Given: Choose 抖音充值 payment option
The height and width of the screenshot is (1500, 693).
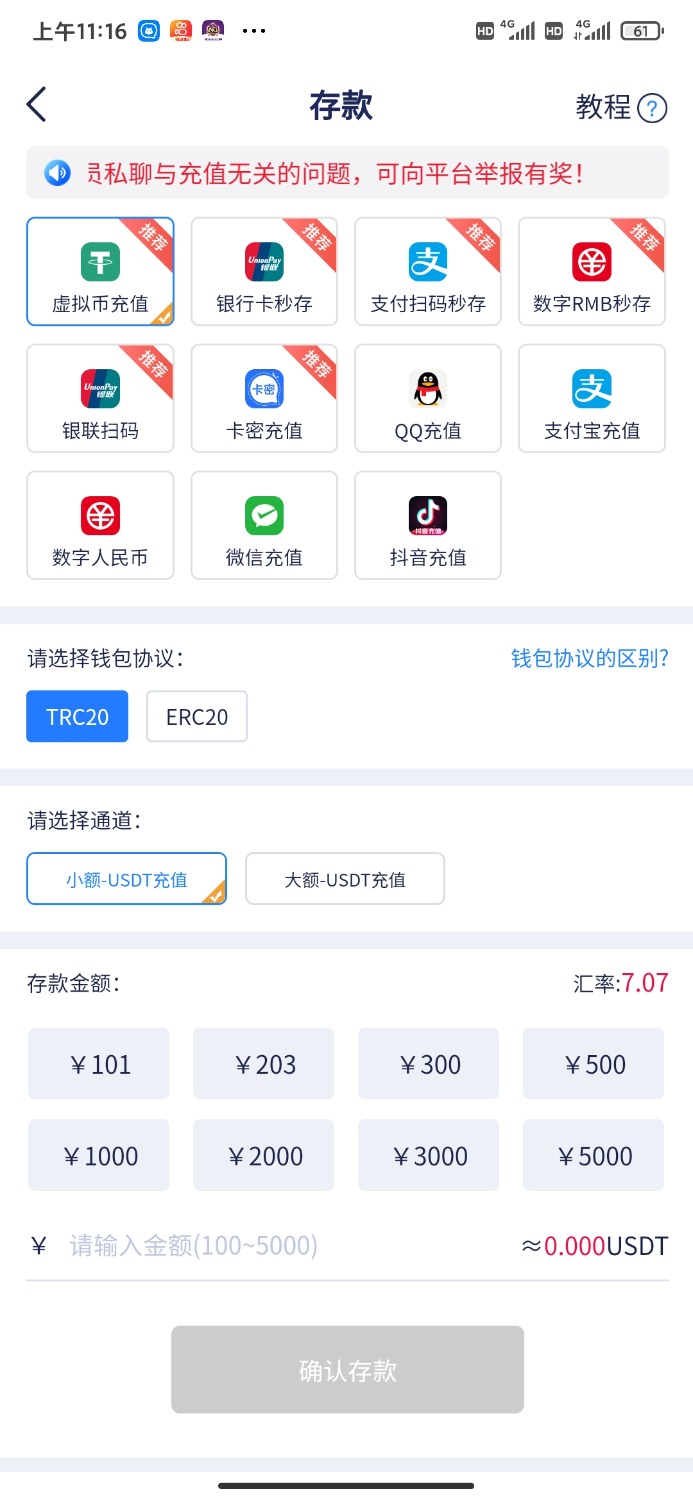Looking at the screenshot, I should pos(428,526).
